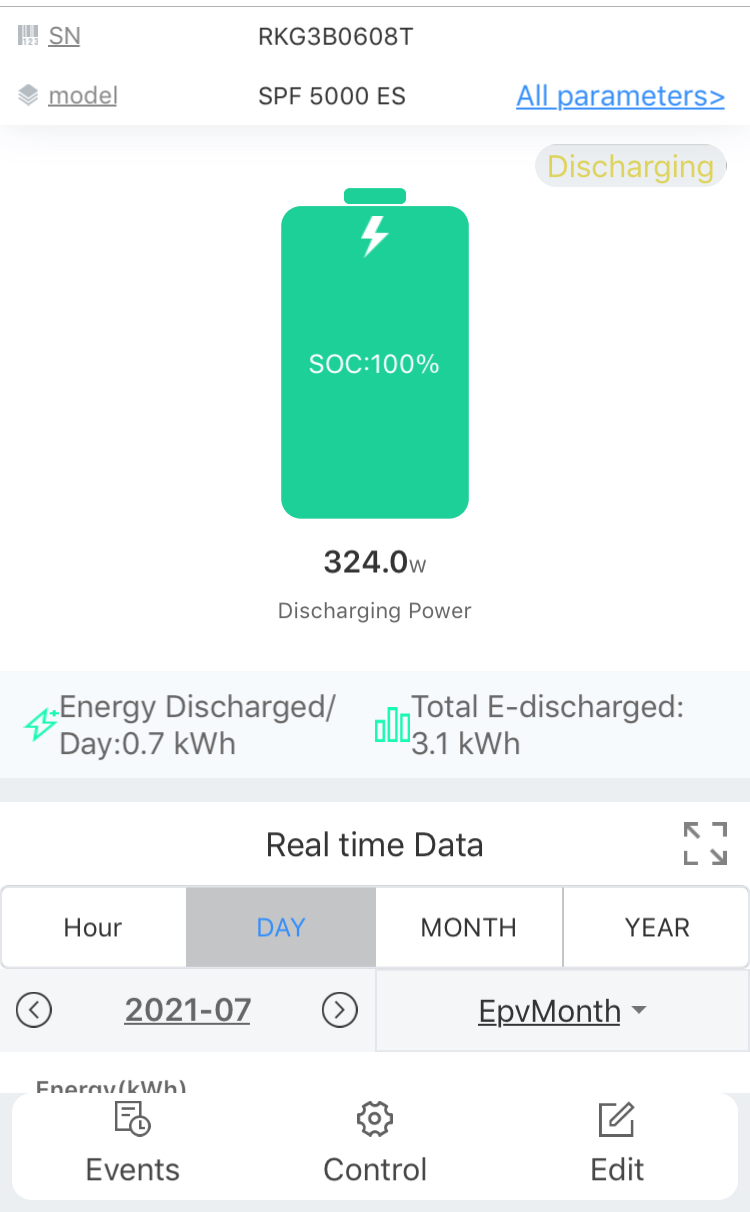This screenshot has width=750, height=1212.
Task: Go to the previous month
Action: click(34, 1011)
